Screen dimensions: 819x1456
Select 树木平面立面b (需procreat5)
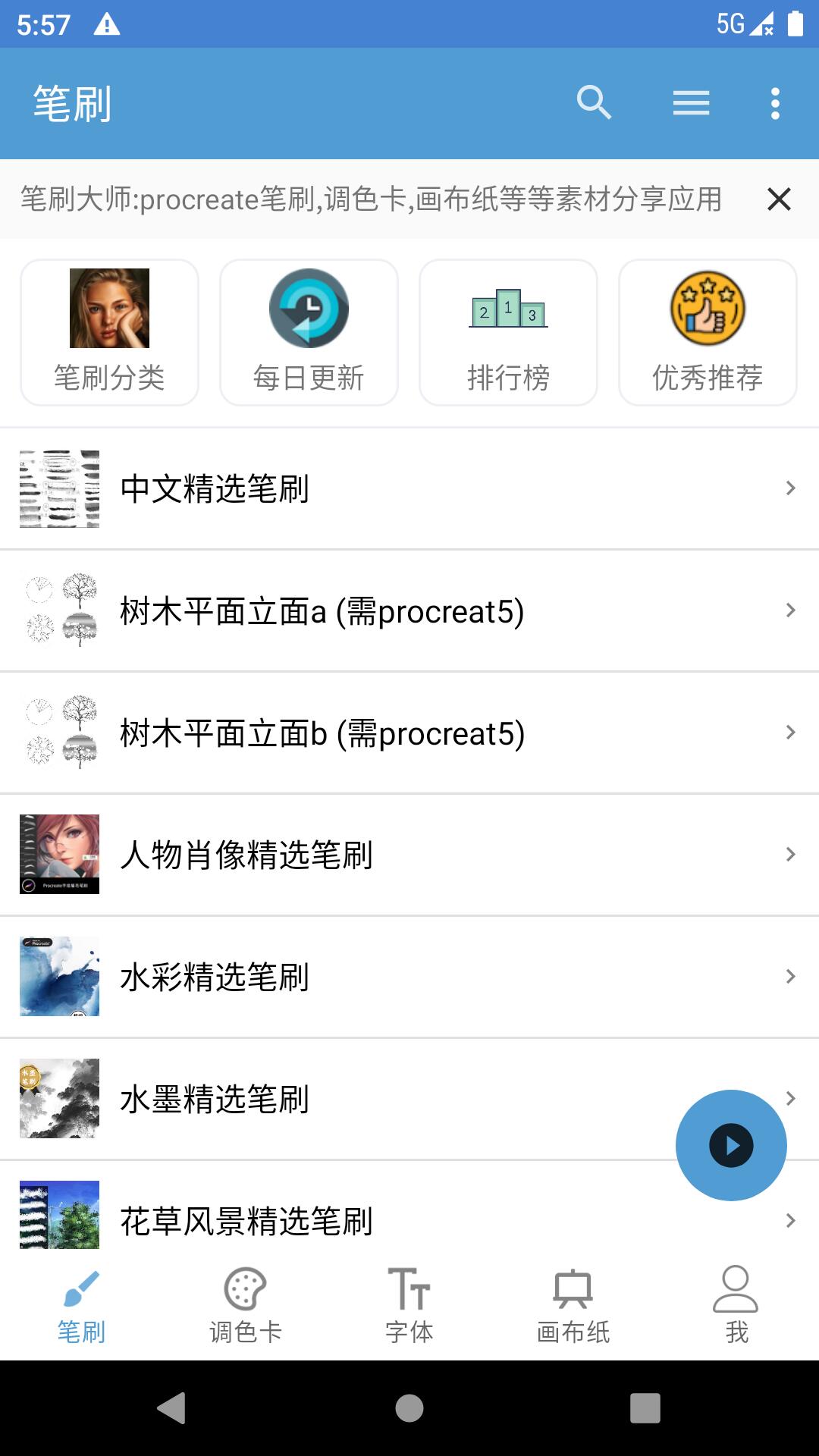tap(409, 733)
